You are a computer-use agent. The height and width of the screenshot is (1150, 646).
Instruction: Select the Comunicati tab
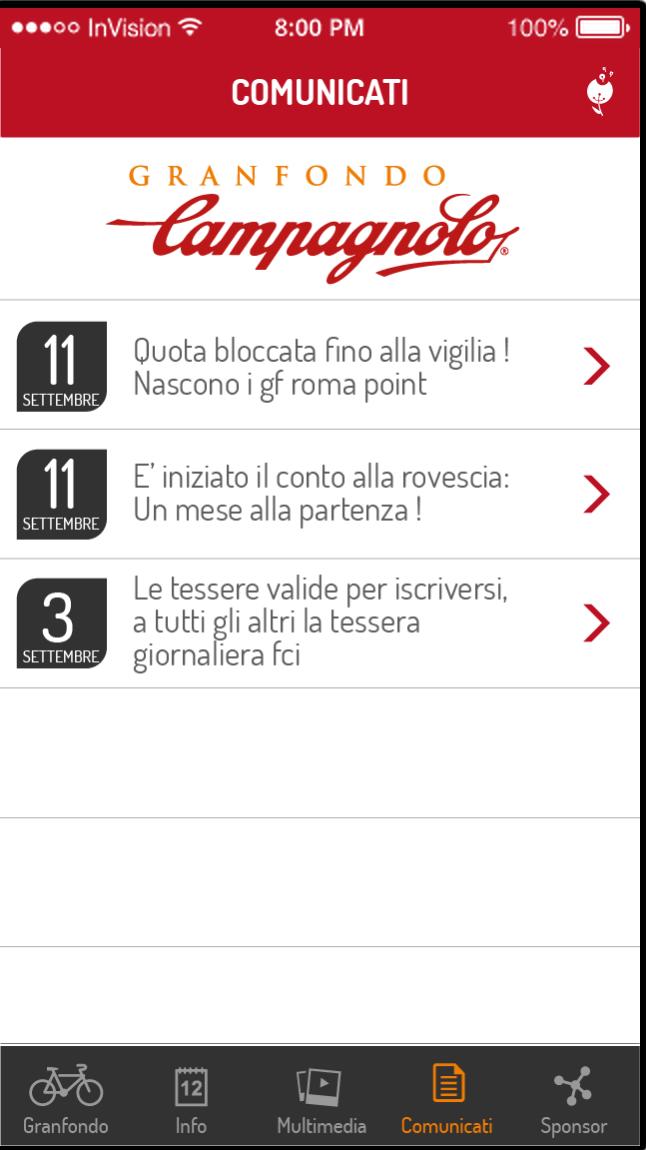(447, 1098)
